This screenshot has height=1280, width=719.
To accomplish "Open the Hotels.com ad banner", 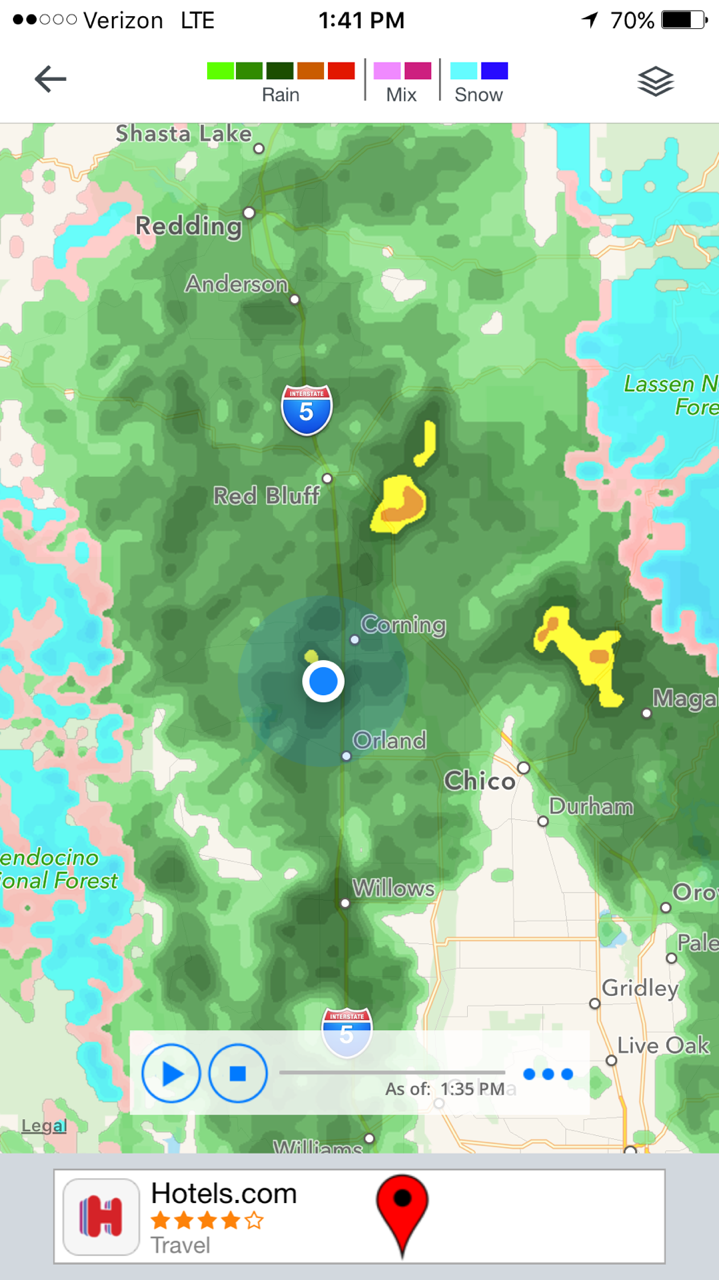I will pos(359,1216).
